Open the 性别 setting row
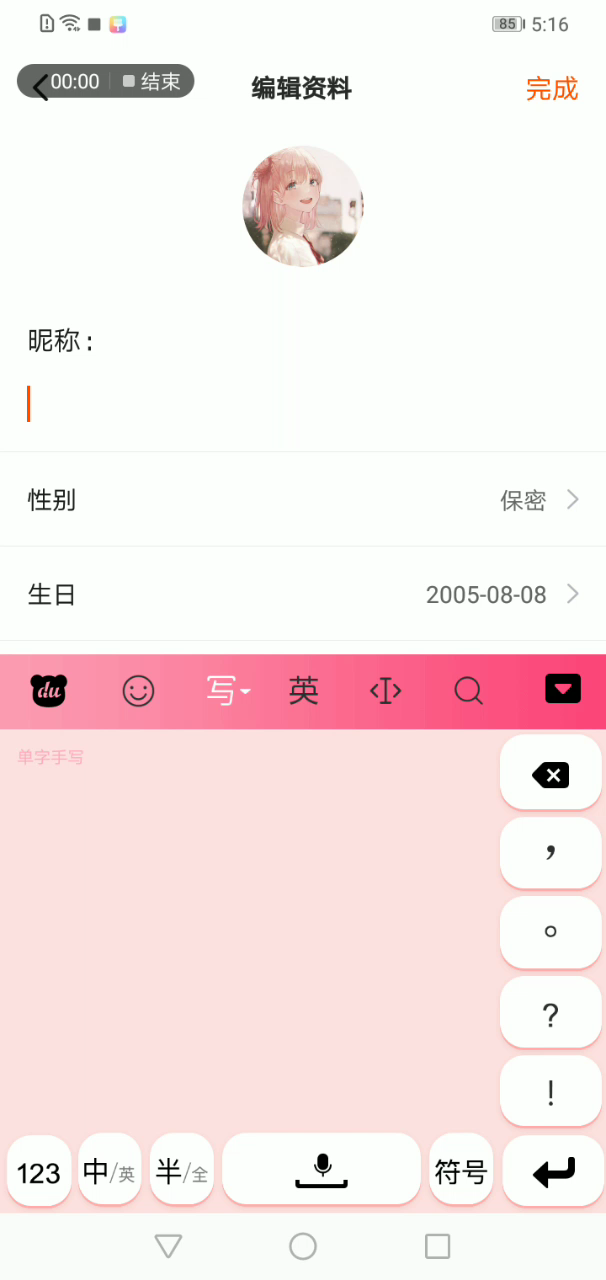Screen dimensions: 606x1280 click(303, 499)
